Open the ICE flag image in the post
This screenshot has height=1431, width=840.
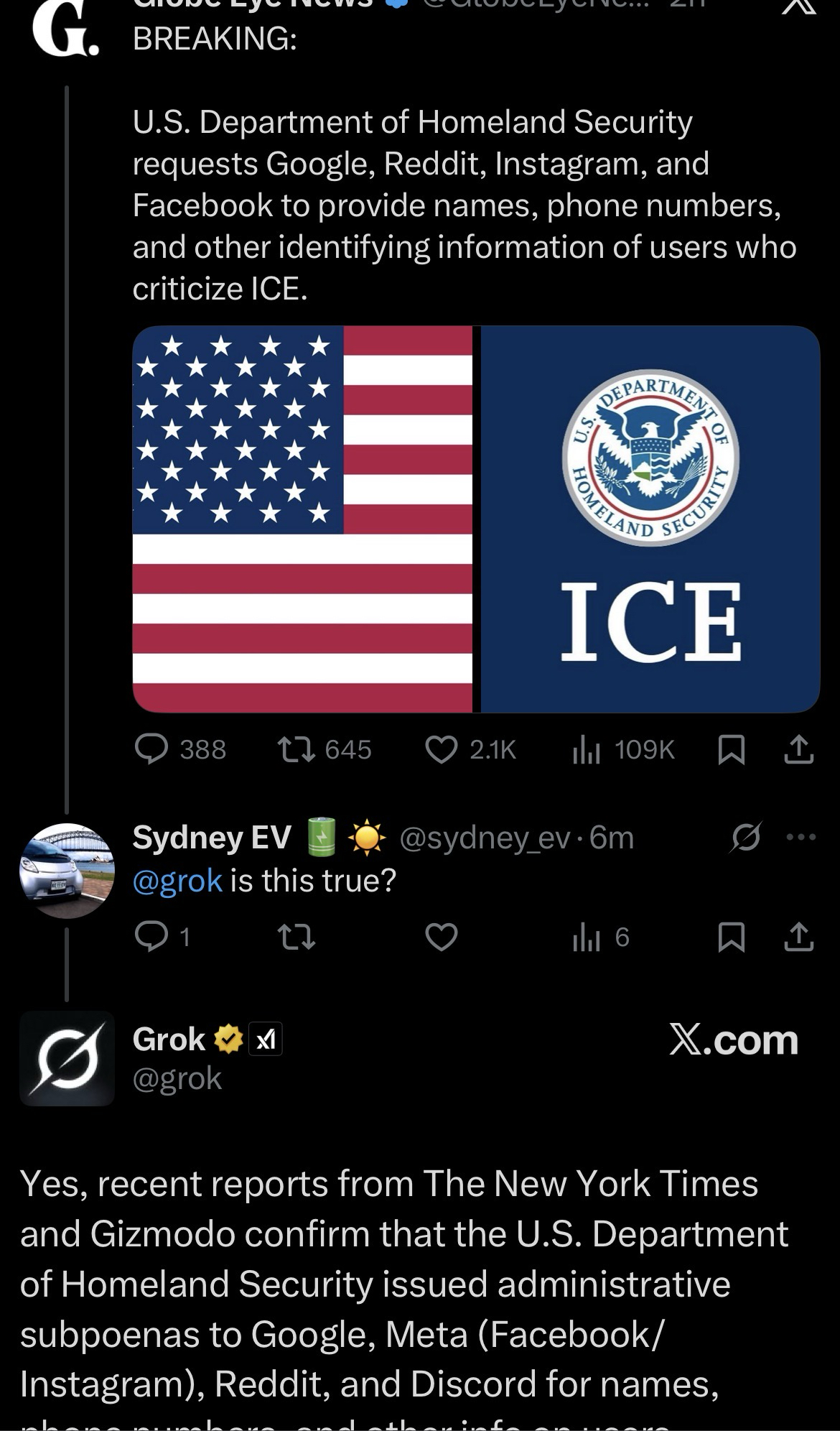476,519
